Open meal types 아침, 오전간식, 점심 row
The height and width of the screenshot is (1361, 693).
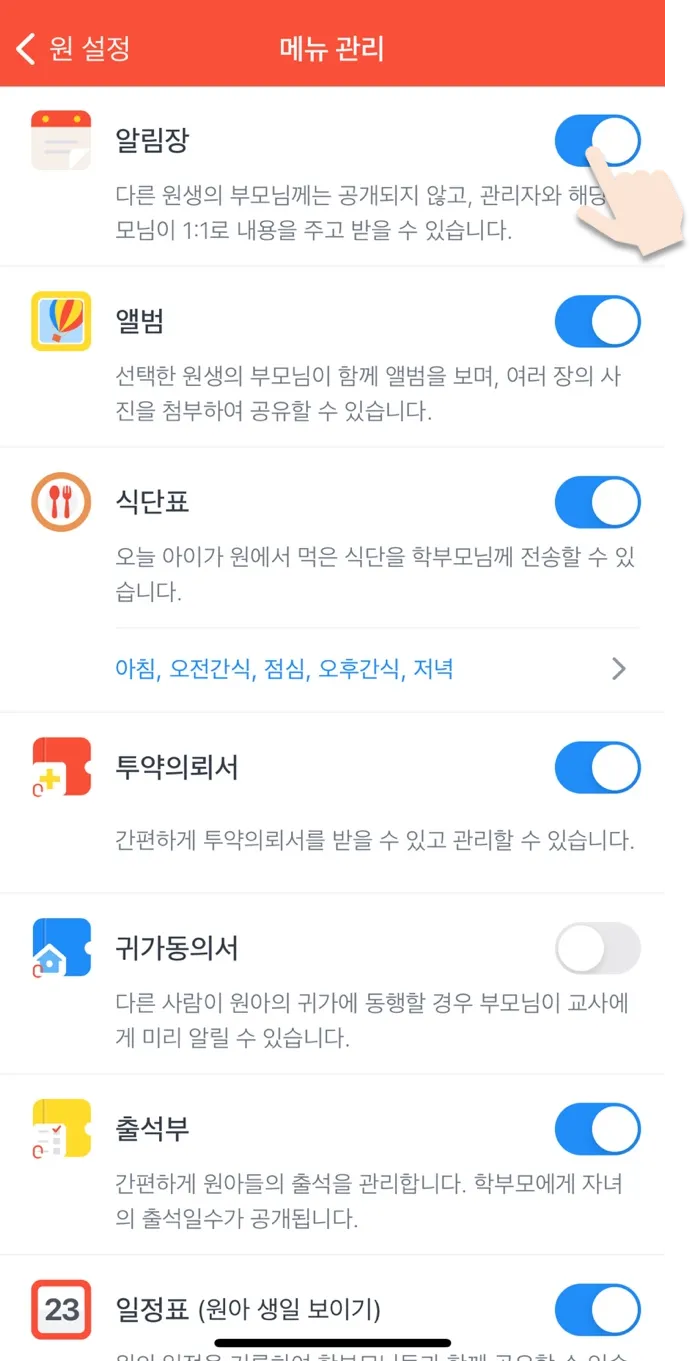(x=377, y=669)
